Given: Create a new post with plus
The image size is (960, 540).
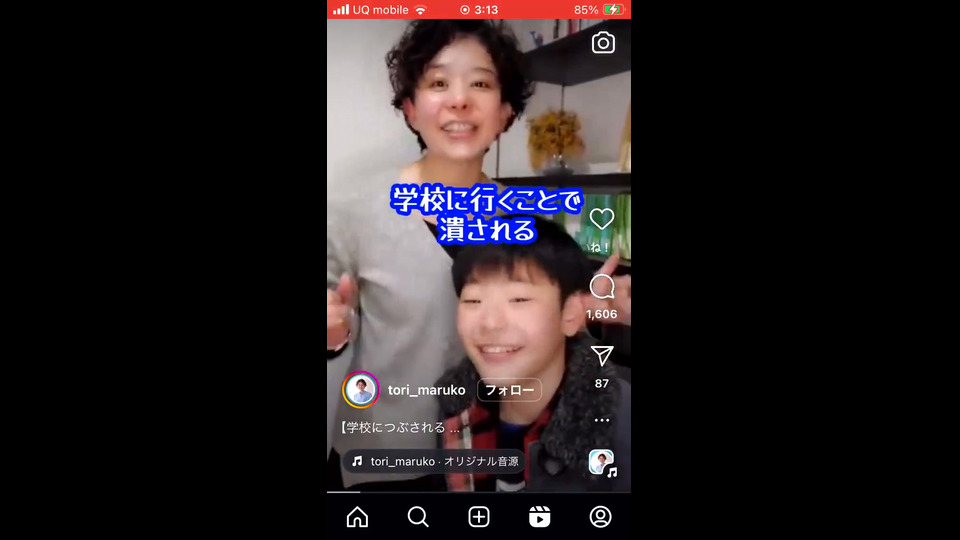Looking at the screenshot, I should point(479,517).
